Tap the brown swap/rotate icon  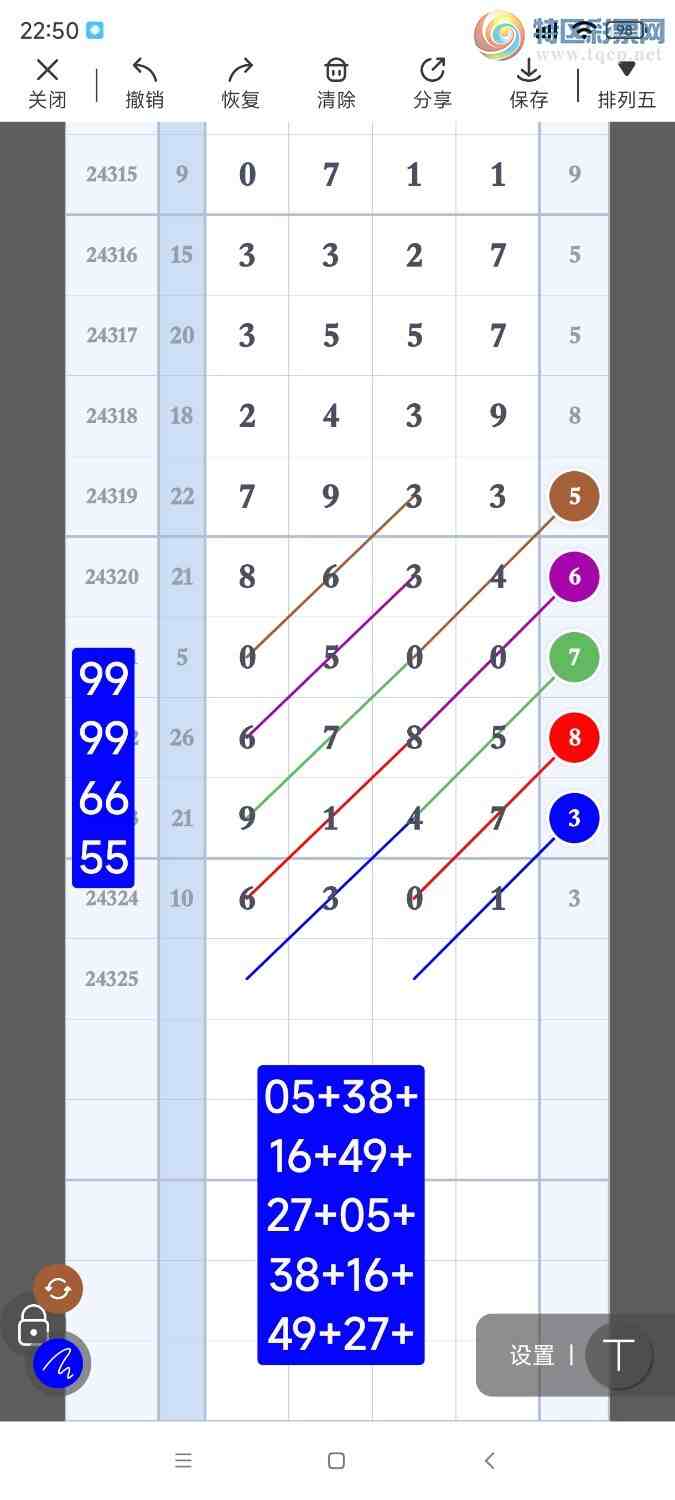[58, 1289]
